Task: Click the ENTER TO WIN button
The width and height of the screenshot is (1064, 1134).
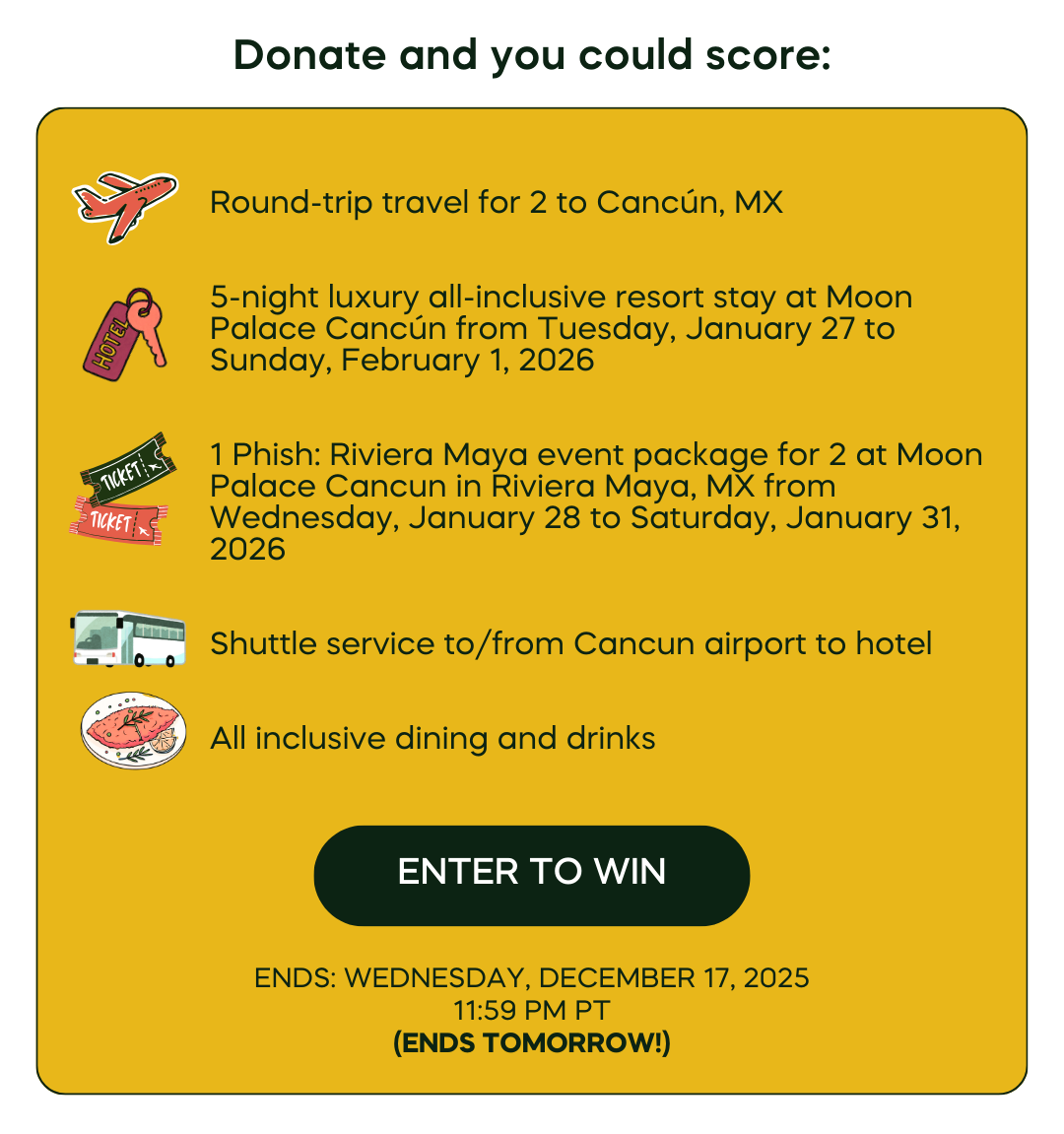Action: tap(532, 874)
